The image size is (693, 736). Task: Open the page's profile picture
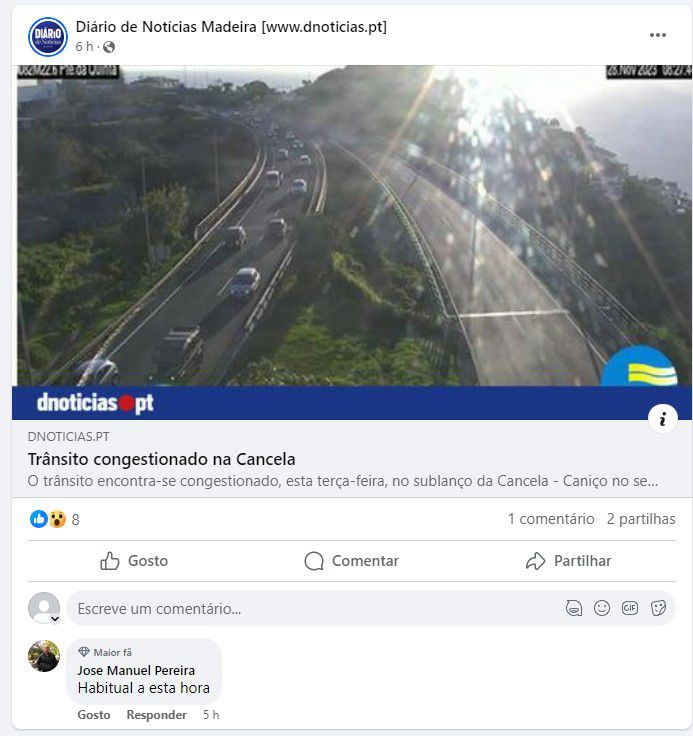(x=47, y=37)
